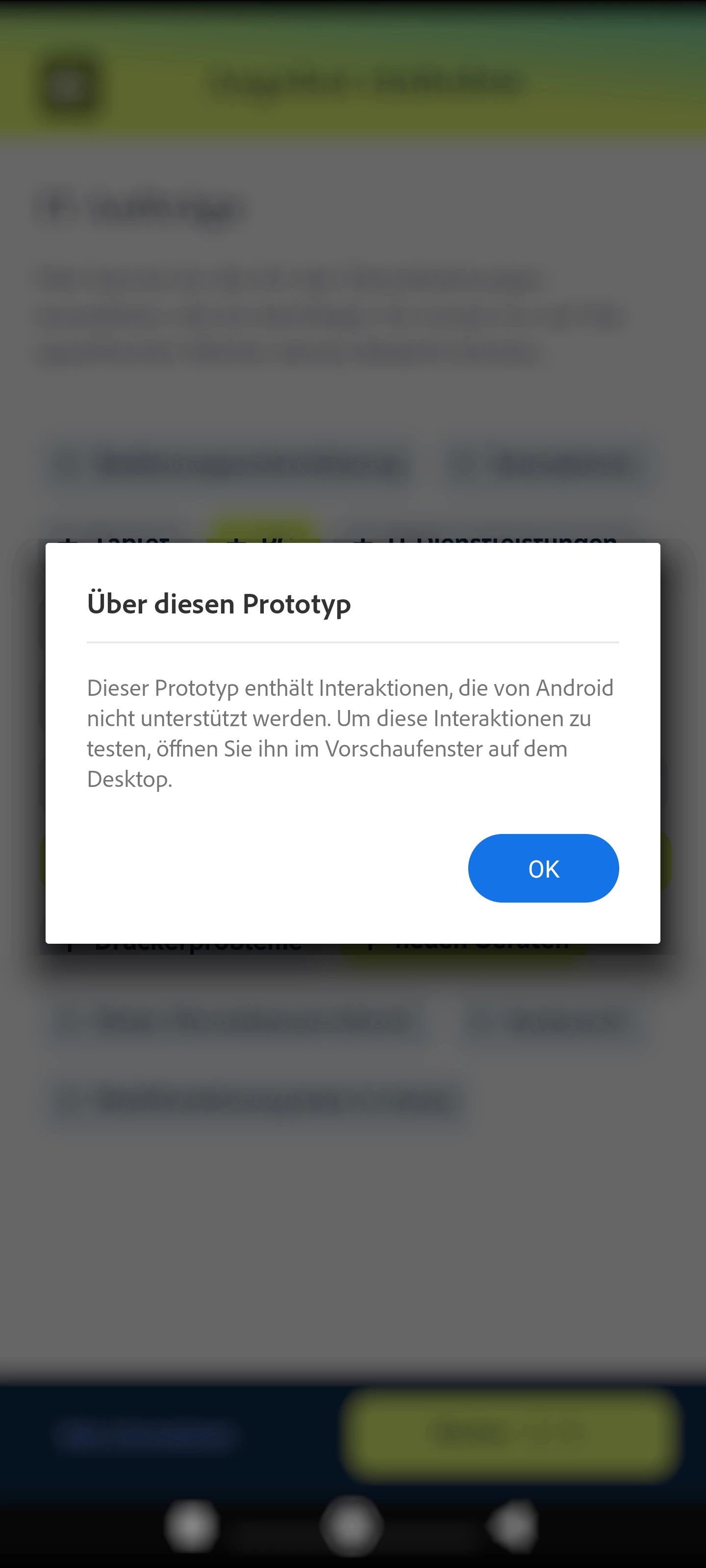
Task: Confirm the prototype dialog with OK
Action: pyautogui.click(x=543, y=868)
